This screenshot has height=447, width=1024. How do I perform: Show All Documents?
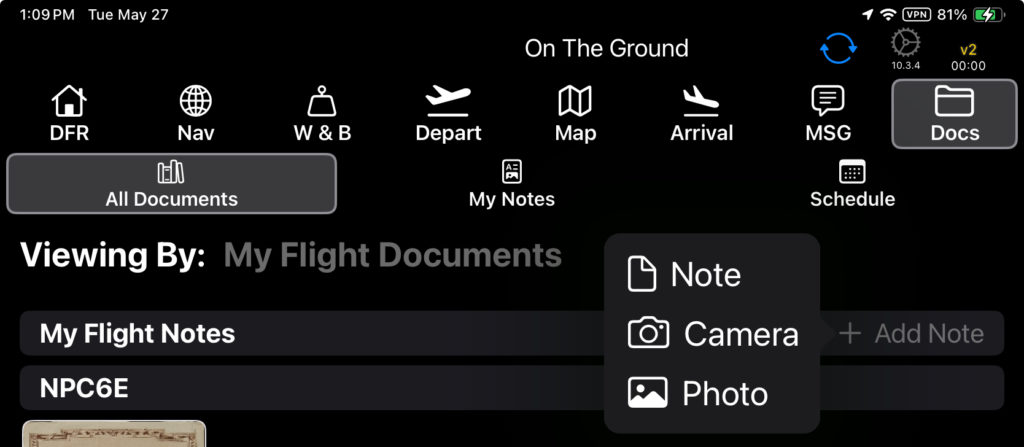pos(172,184)
